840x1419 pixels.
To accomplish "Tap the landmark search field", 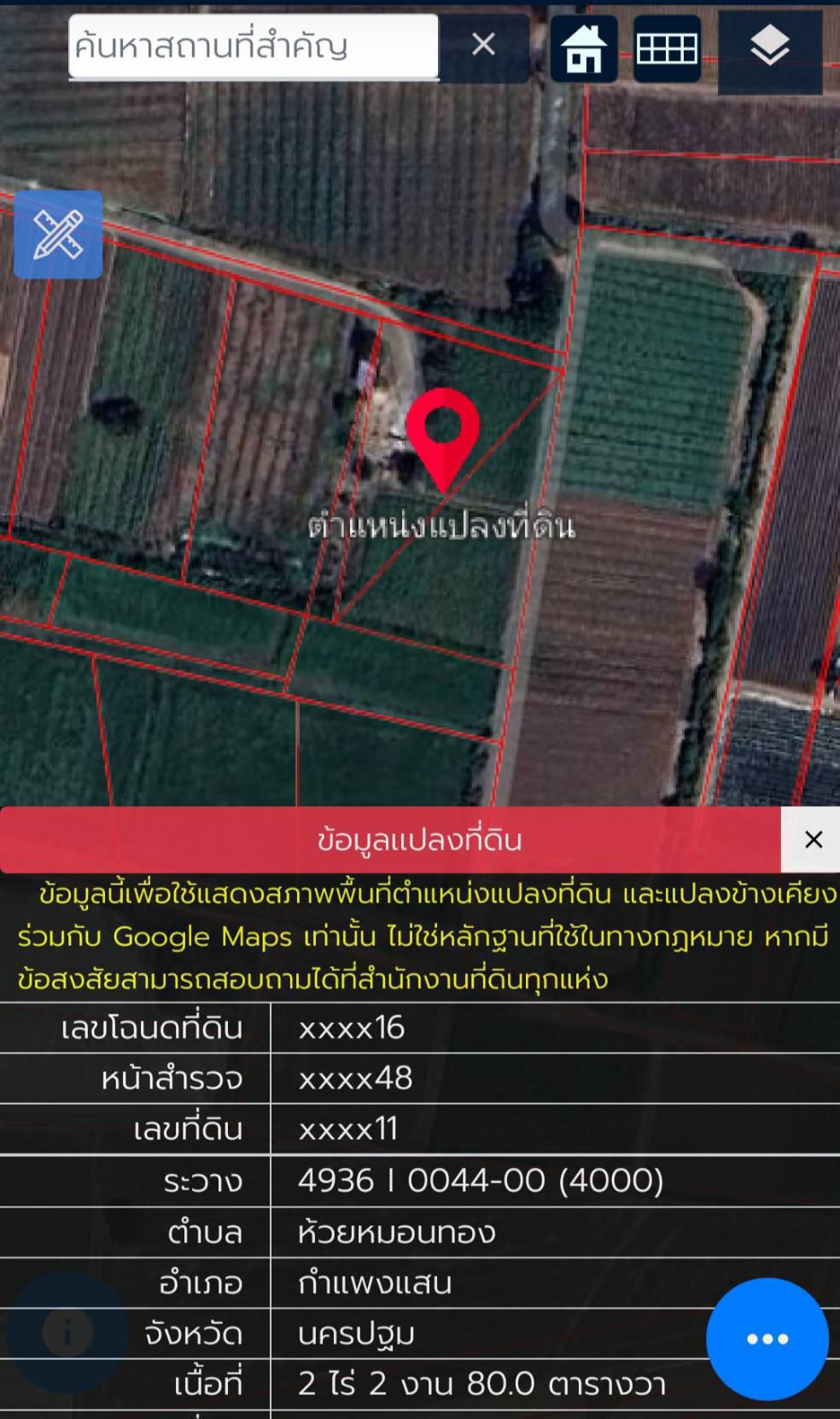I will pyautogui.click(x=253, y=46).
